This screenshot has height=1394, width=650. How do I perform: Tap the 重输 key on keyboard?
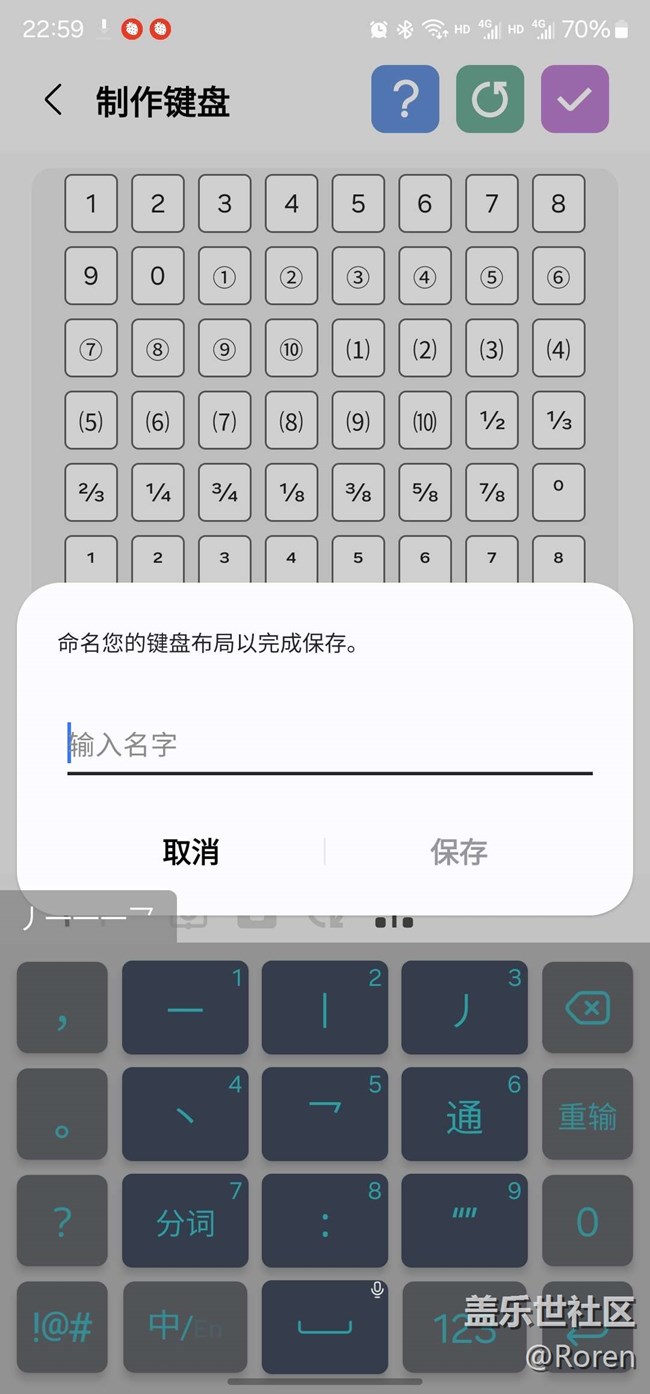tap(587, 1115)
